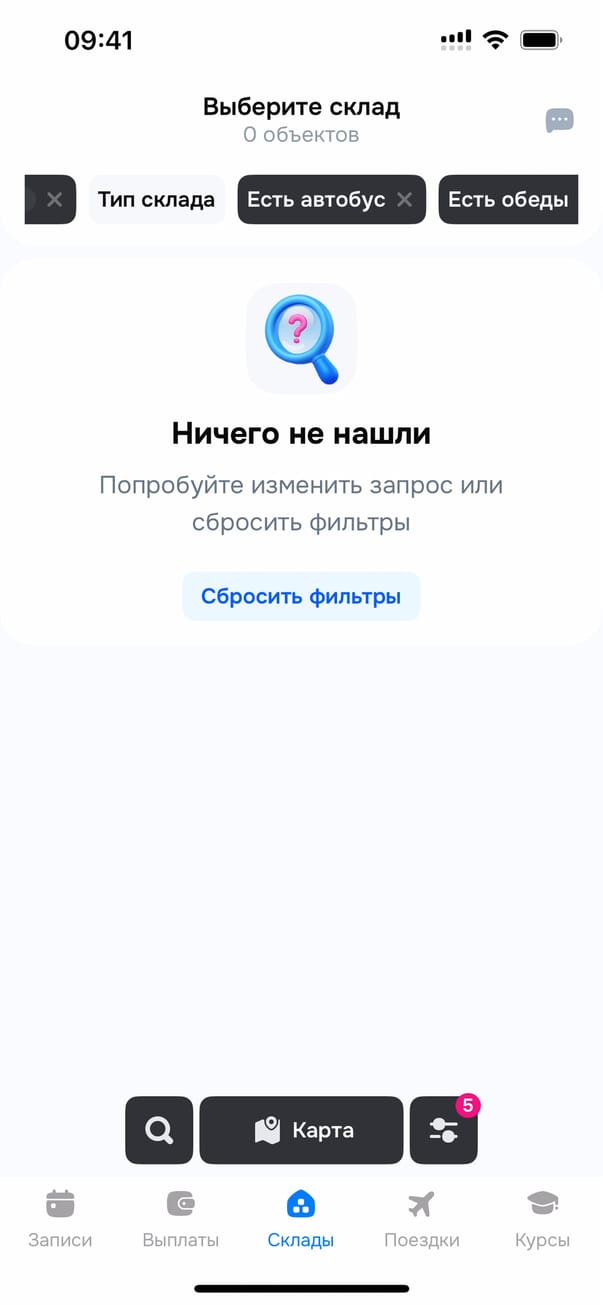
Task: Open the Поездки tab
Action: point(421,1219)
